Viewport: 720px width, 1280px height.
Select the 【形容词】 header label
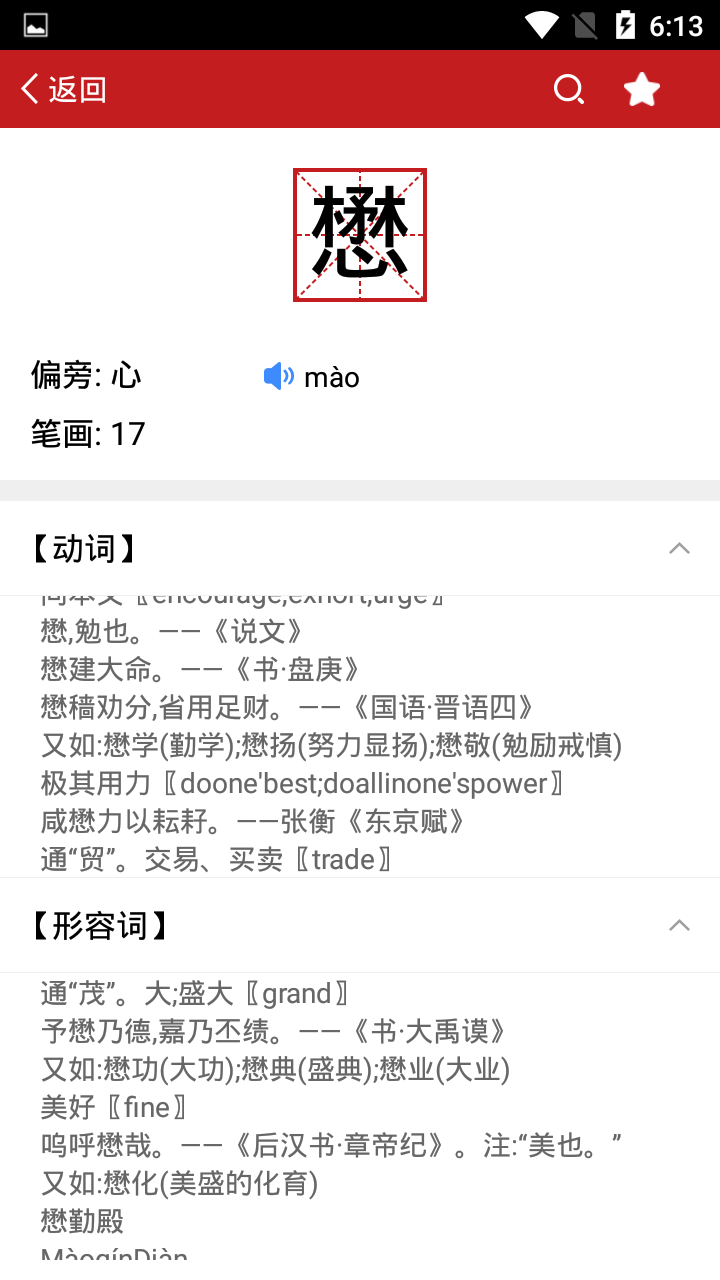click(97, 925)
